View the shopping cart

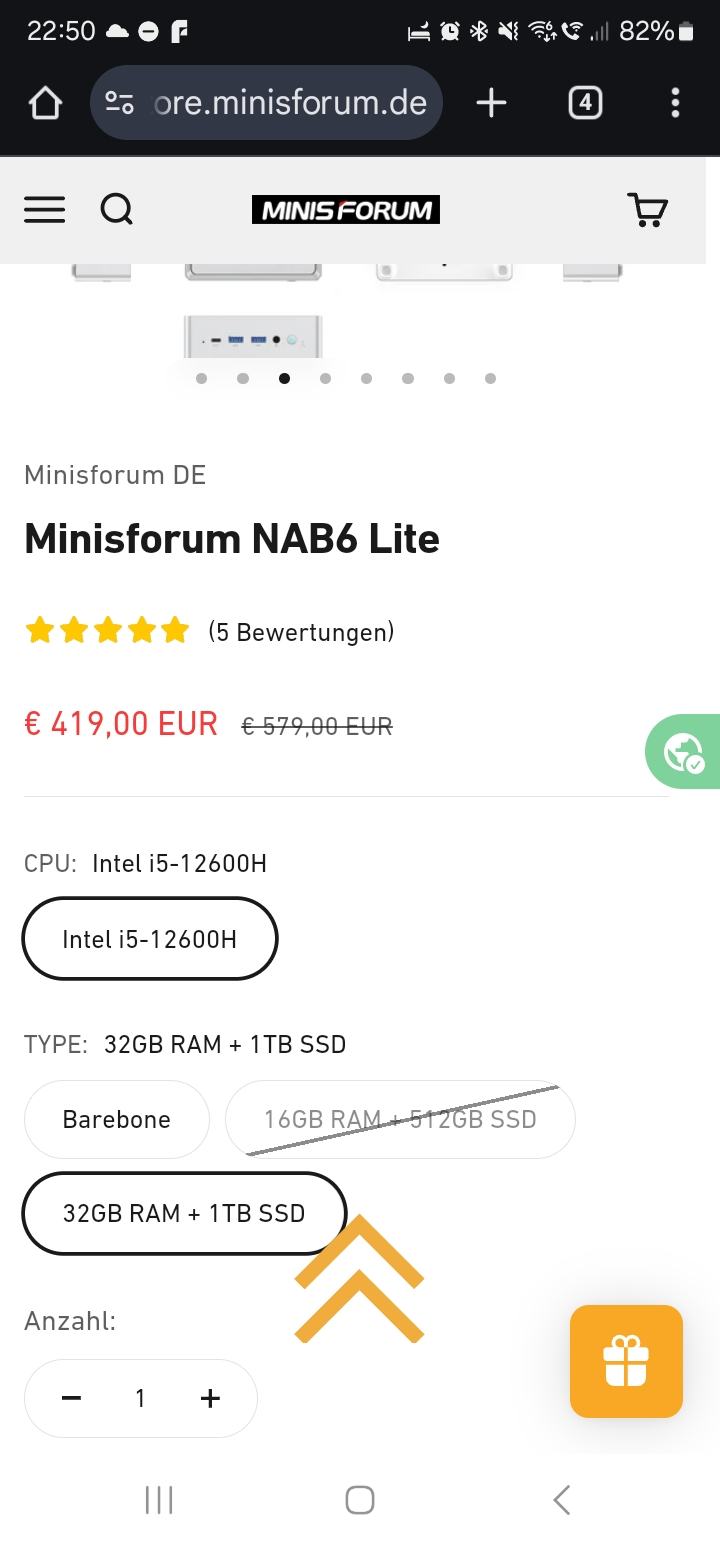(x=647, y=210)
